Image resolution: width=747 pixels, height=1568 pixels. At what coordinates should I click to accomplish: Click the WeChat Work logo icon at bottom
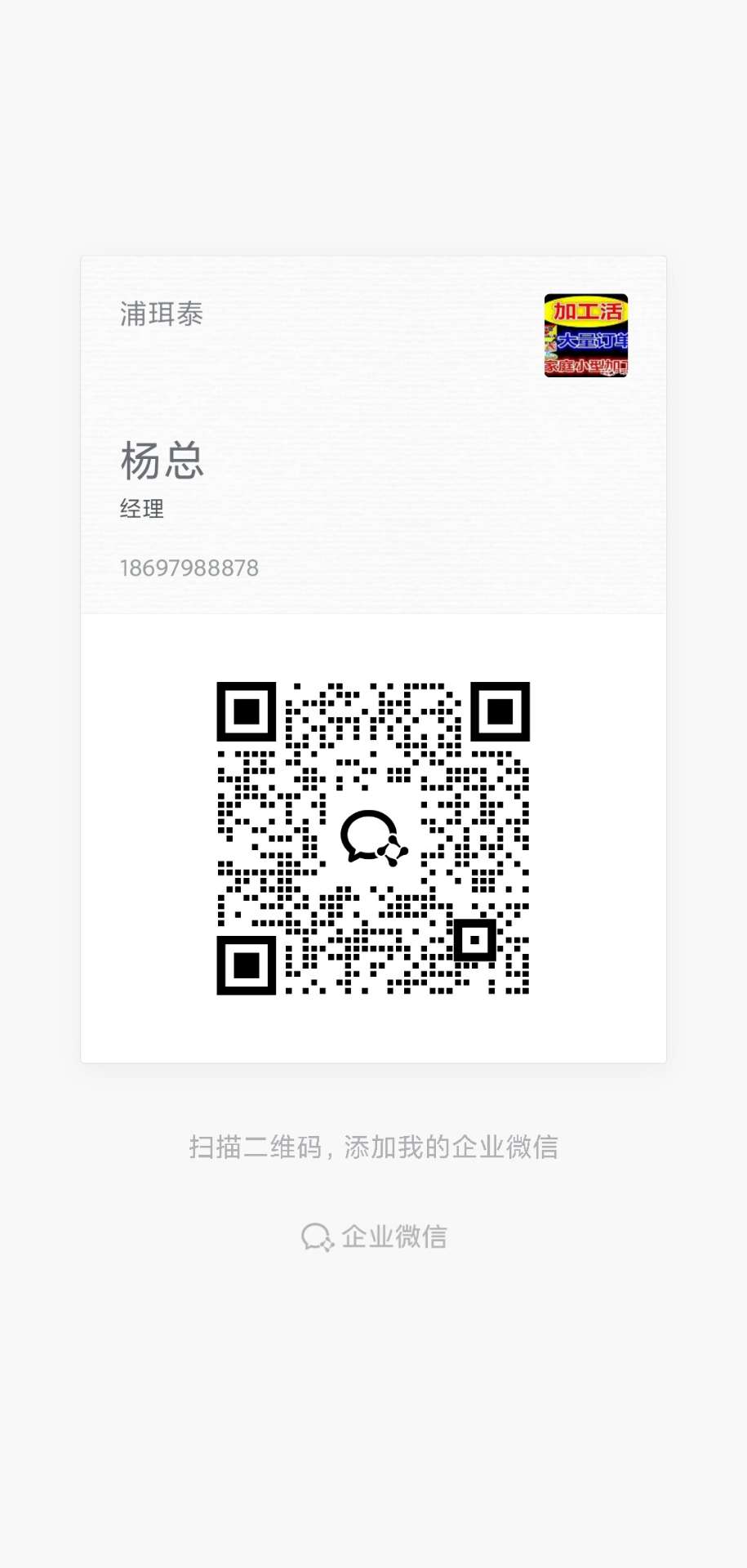point(317,1236)
